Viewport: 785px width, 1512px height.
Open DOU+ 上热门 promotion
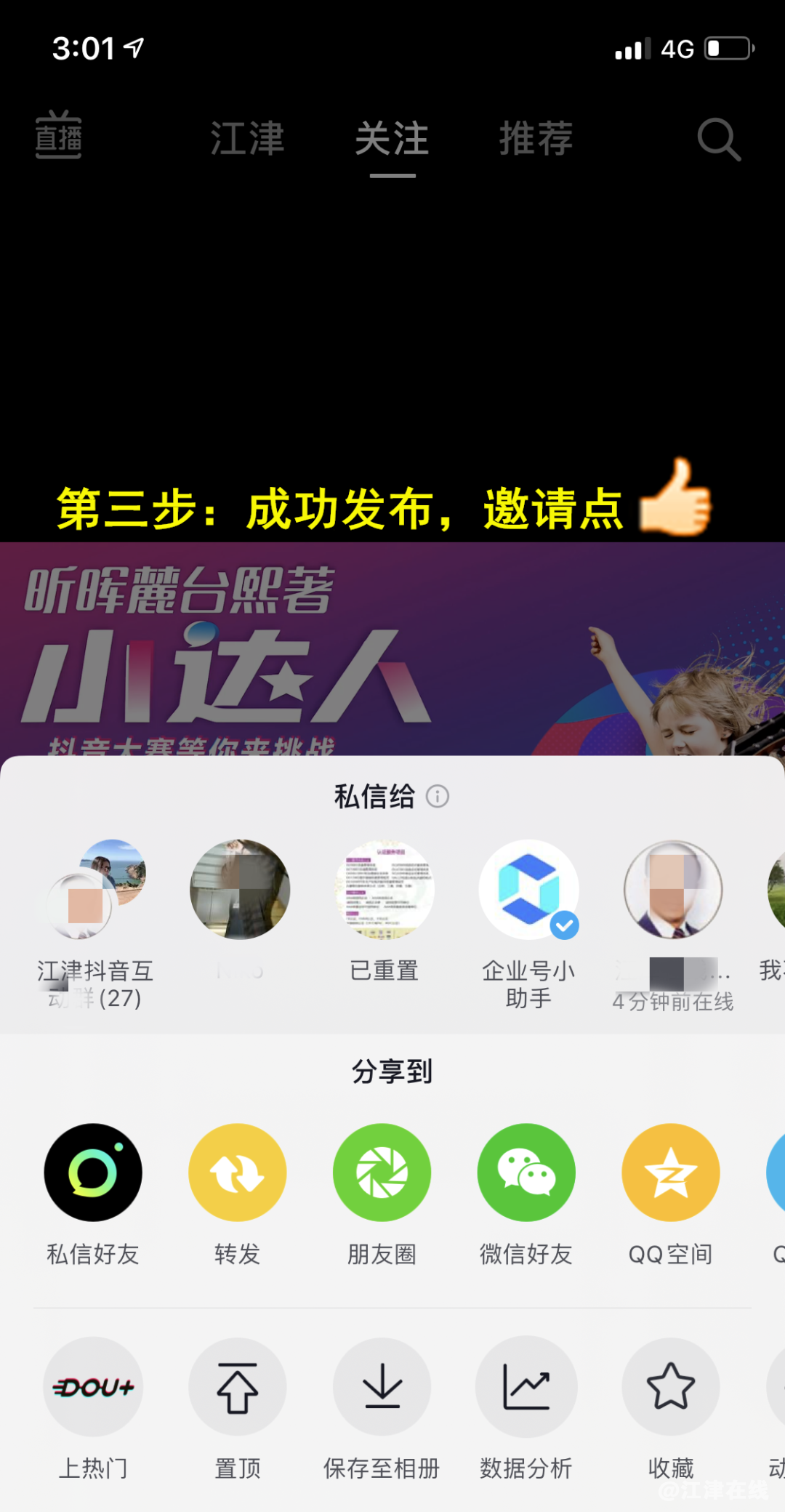(x=93, y=1387)
